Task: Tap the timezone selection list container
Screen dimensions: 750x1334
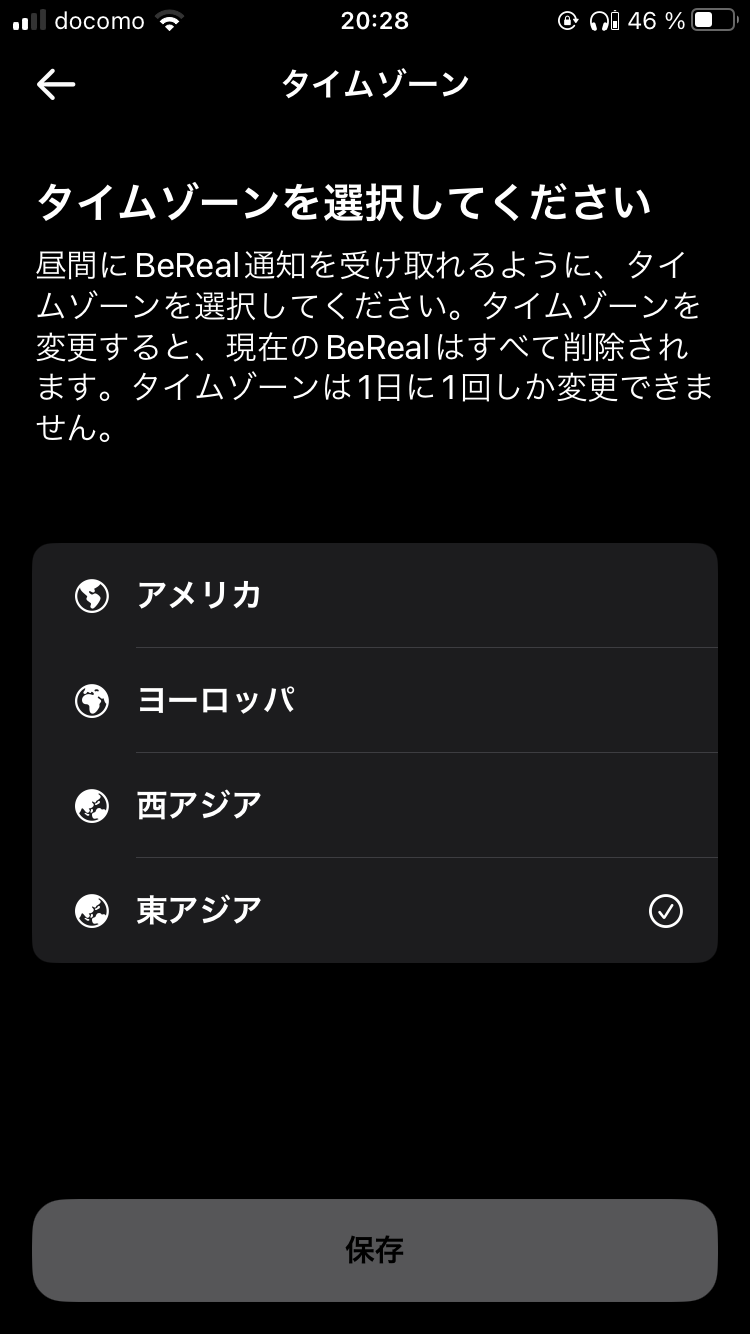Action: [x=374, y=753]
